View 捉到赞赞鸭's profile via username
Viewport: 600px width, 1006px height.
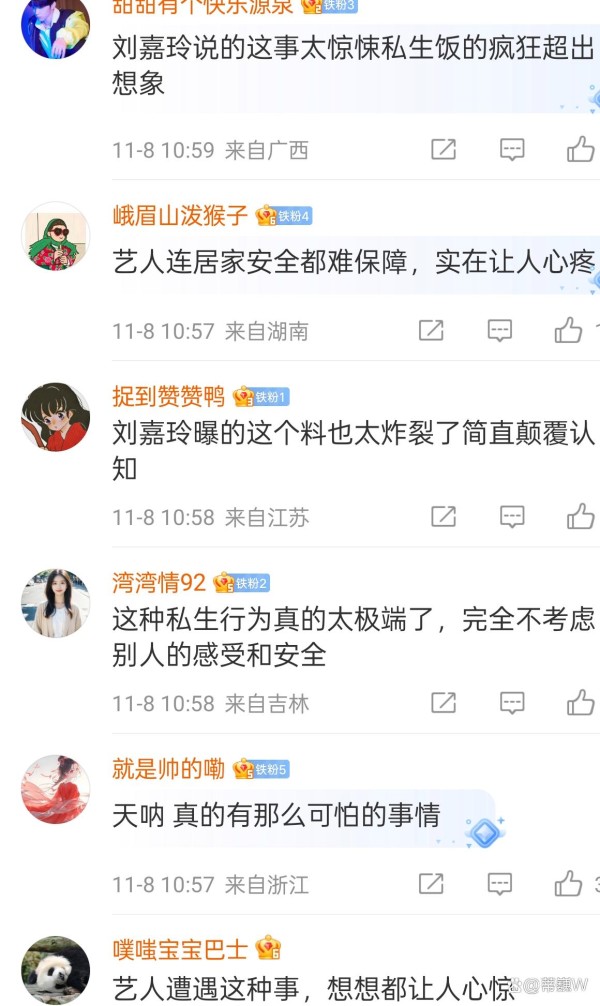[x=168, y=397]
